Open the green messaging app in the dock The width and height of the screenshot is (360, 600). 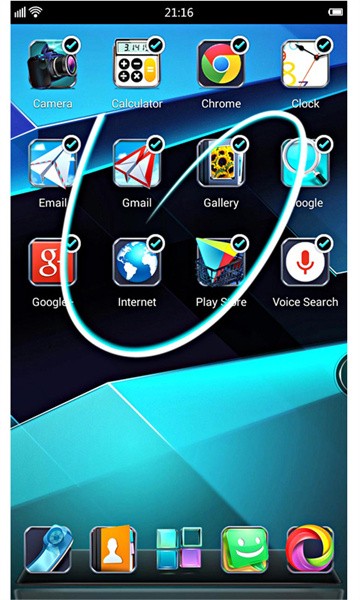[245, 549]
